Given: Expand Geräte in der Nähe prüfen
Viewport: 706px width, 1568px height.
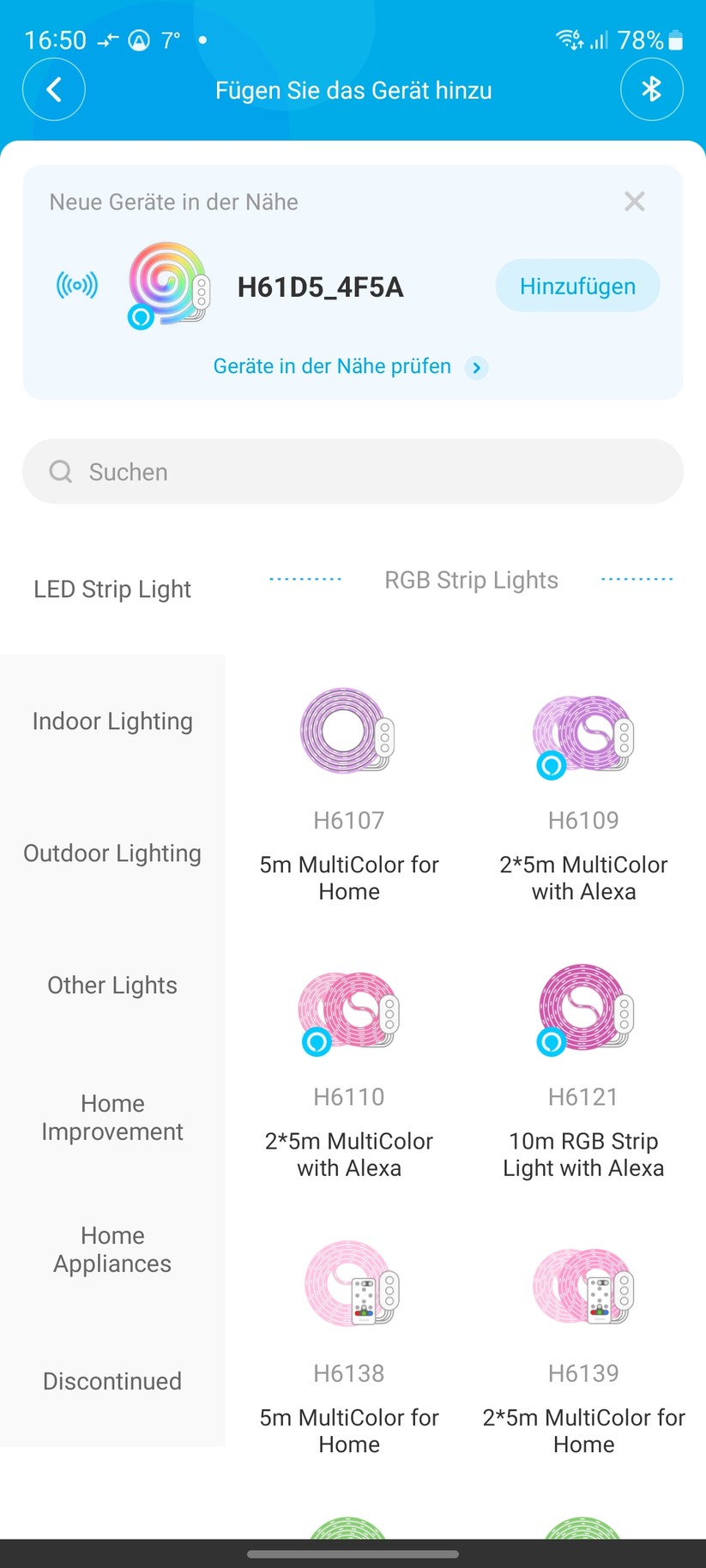Looking at the screenshot, I should pos(347,366).
